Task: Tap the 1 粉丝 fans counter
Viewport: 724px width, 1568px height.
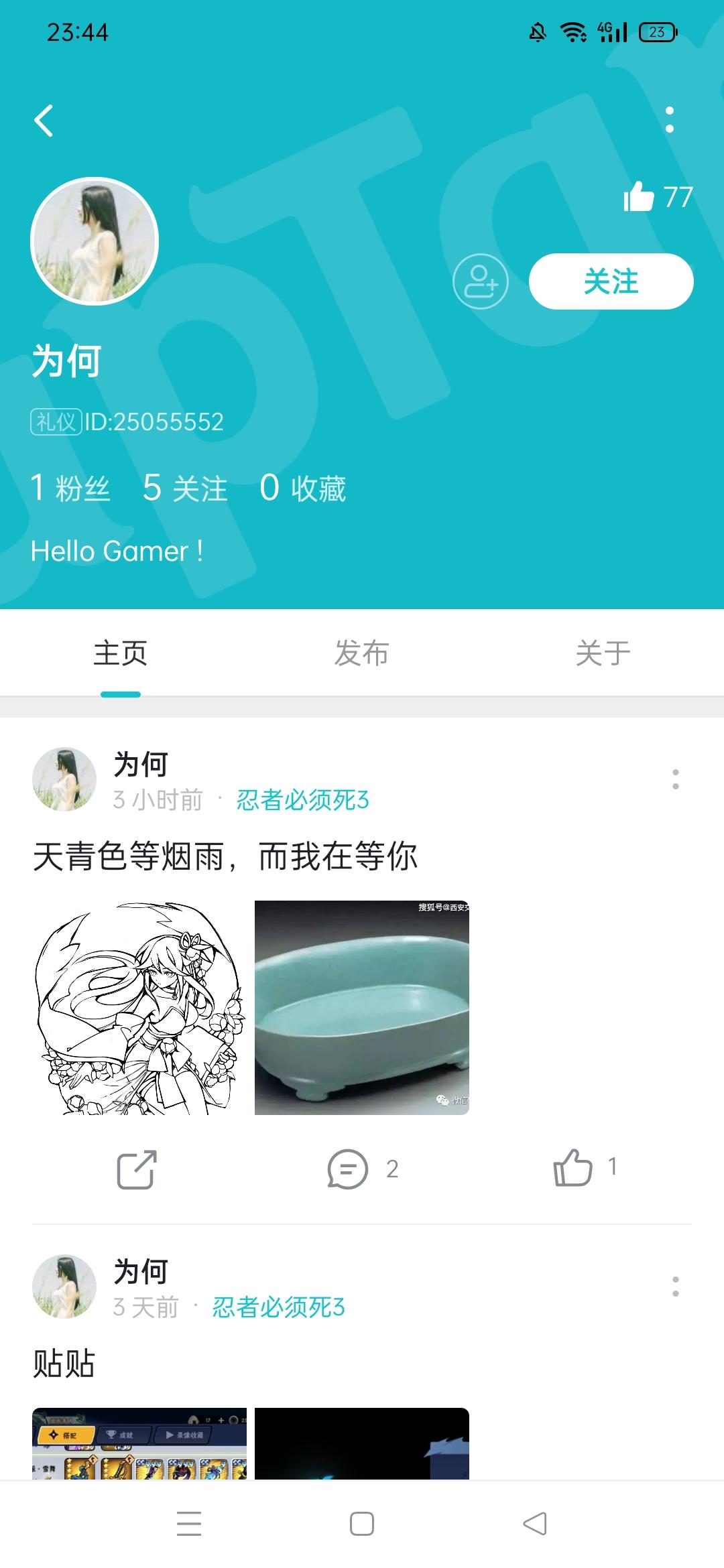Action: [69, 488]
